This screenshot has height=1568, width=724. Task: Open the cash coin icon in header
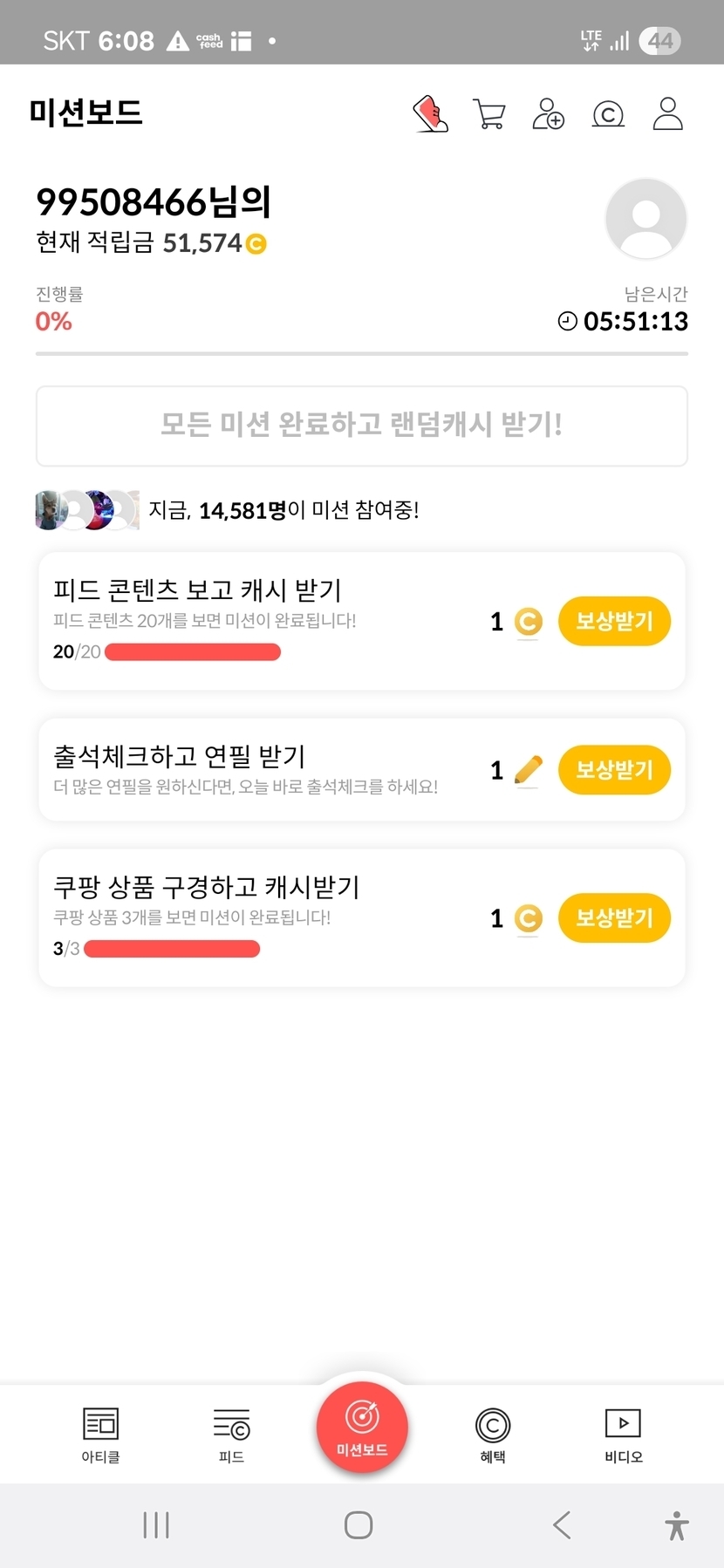(608, 114)
